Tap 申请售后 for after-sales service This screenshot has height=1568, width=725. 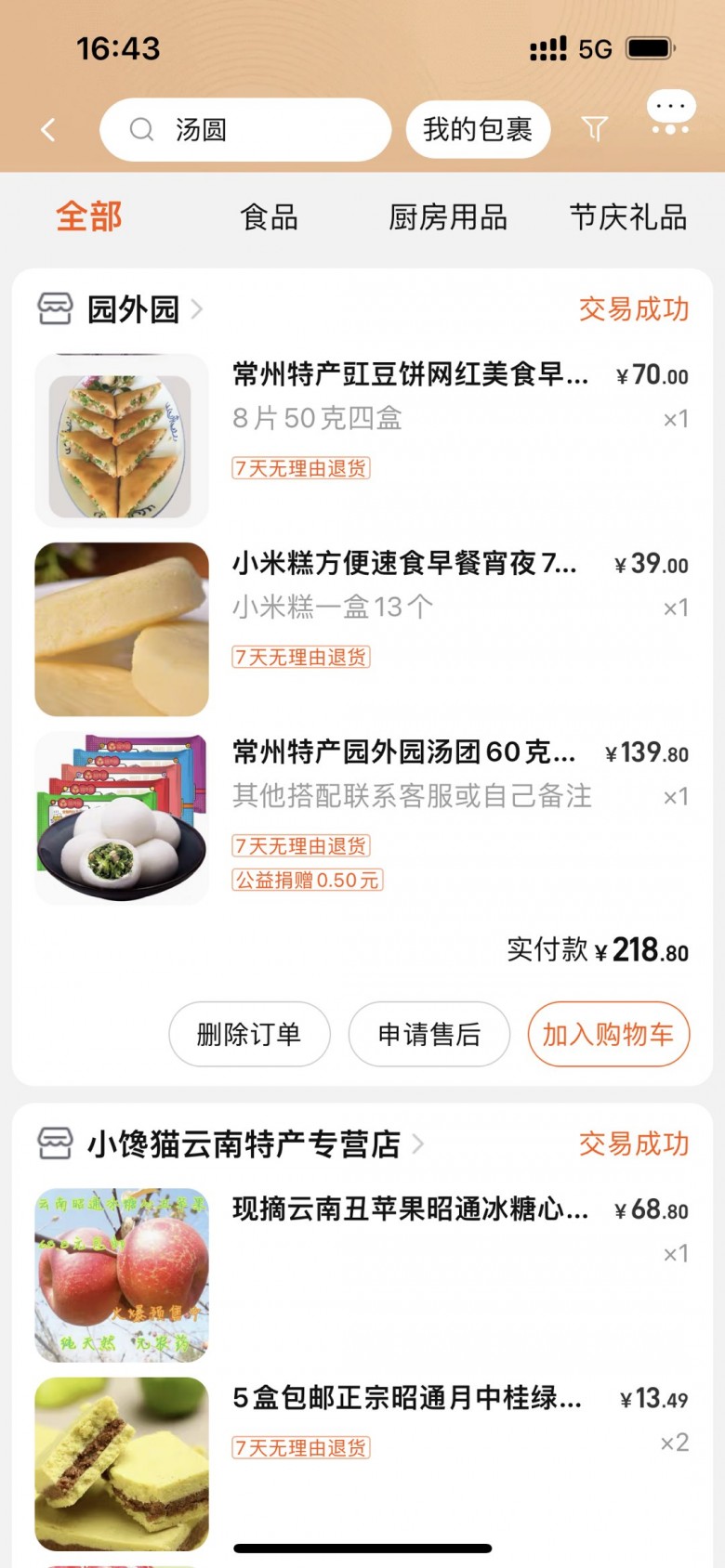[428, 1034]
